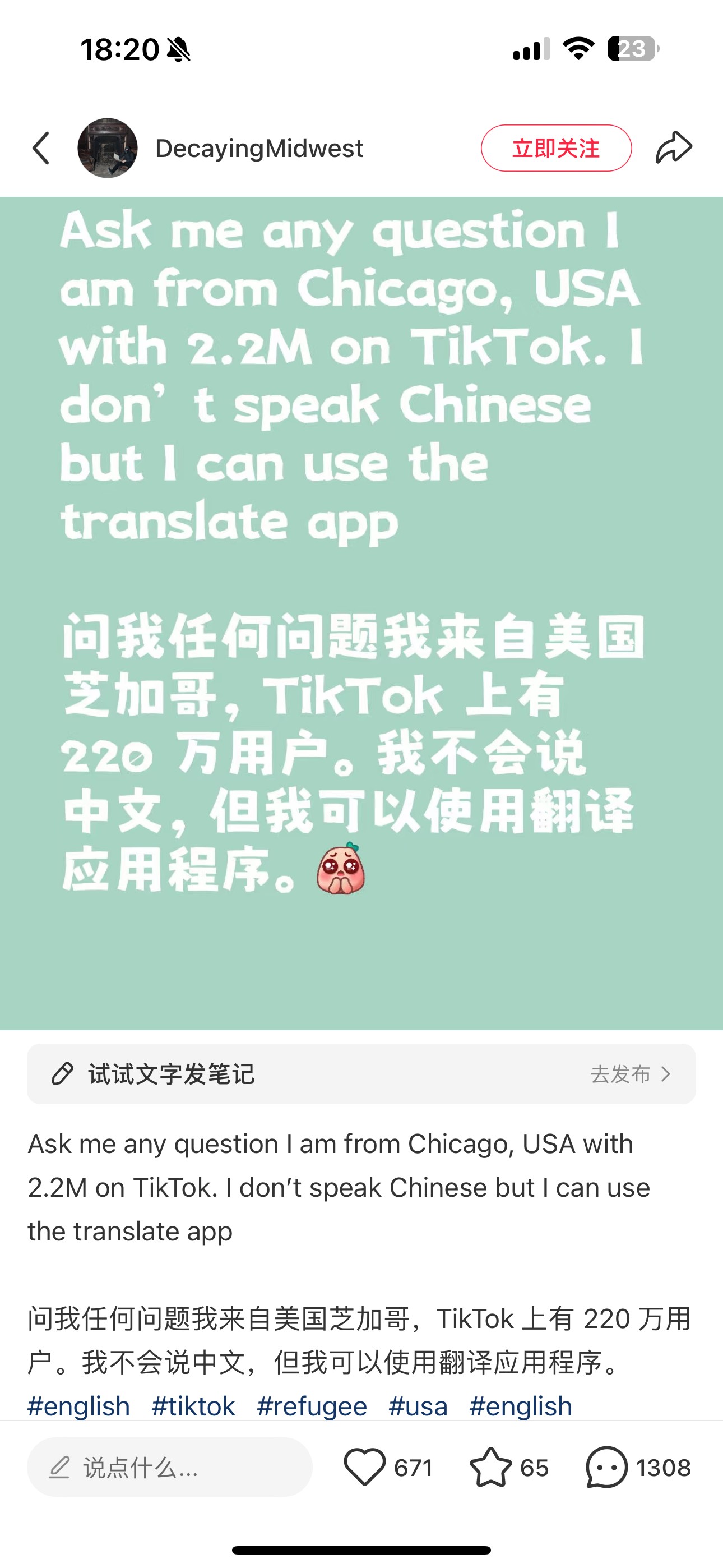
Task: Tap the red 立即关注 follow button
Action: tap(555, 149)
